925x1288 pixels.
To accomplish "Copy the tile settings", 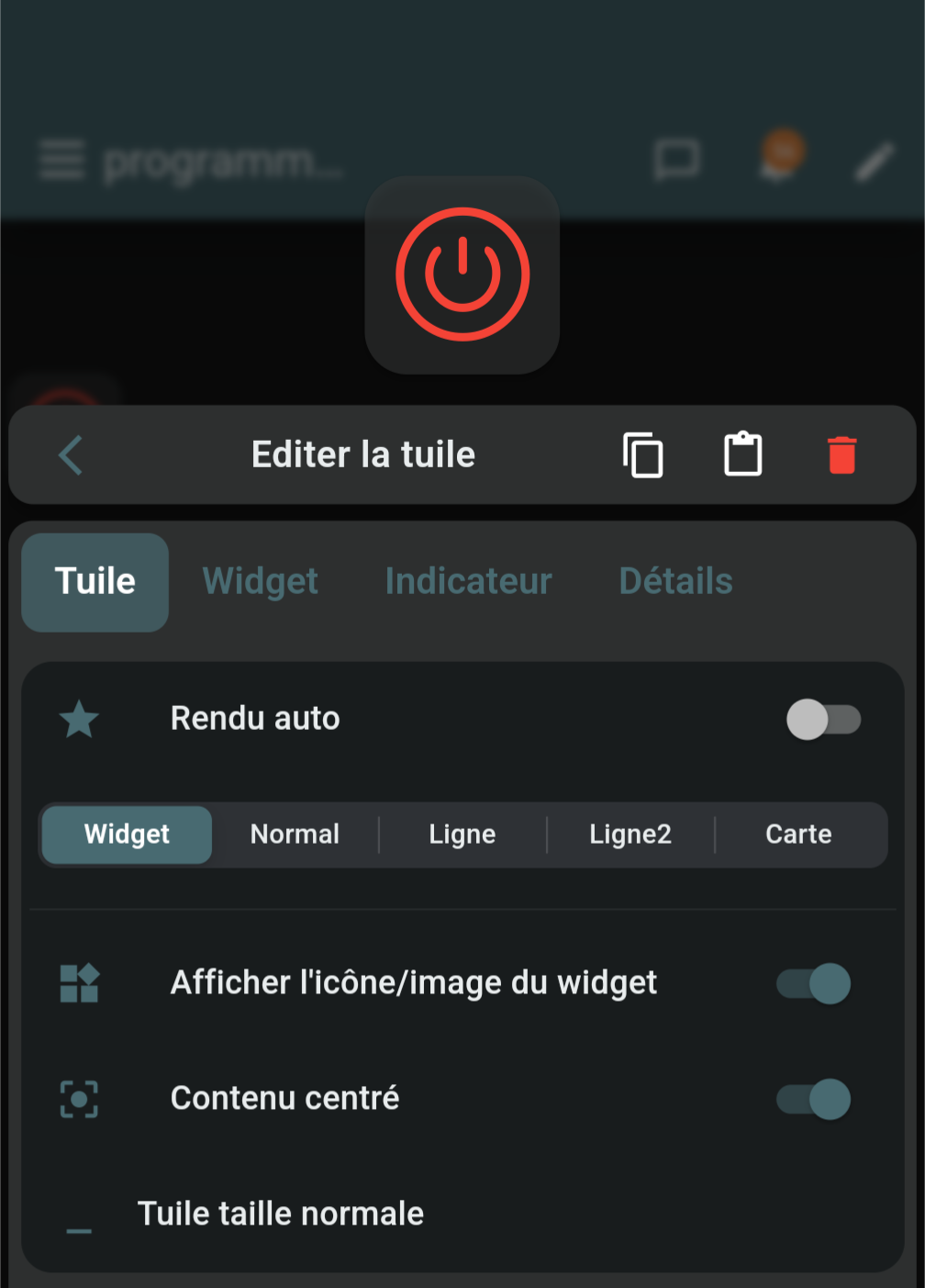I will (643, 454).
